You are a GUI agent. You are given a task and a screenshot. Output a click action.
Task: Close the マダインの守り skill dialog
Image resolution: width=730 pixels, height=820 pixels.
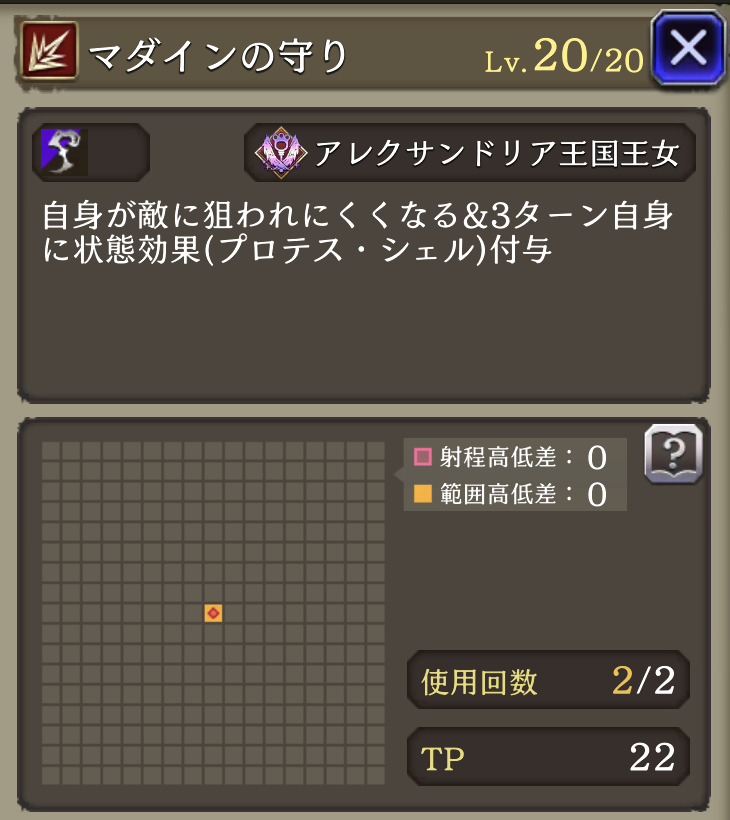click(687, 47)
